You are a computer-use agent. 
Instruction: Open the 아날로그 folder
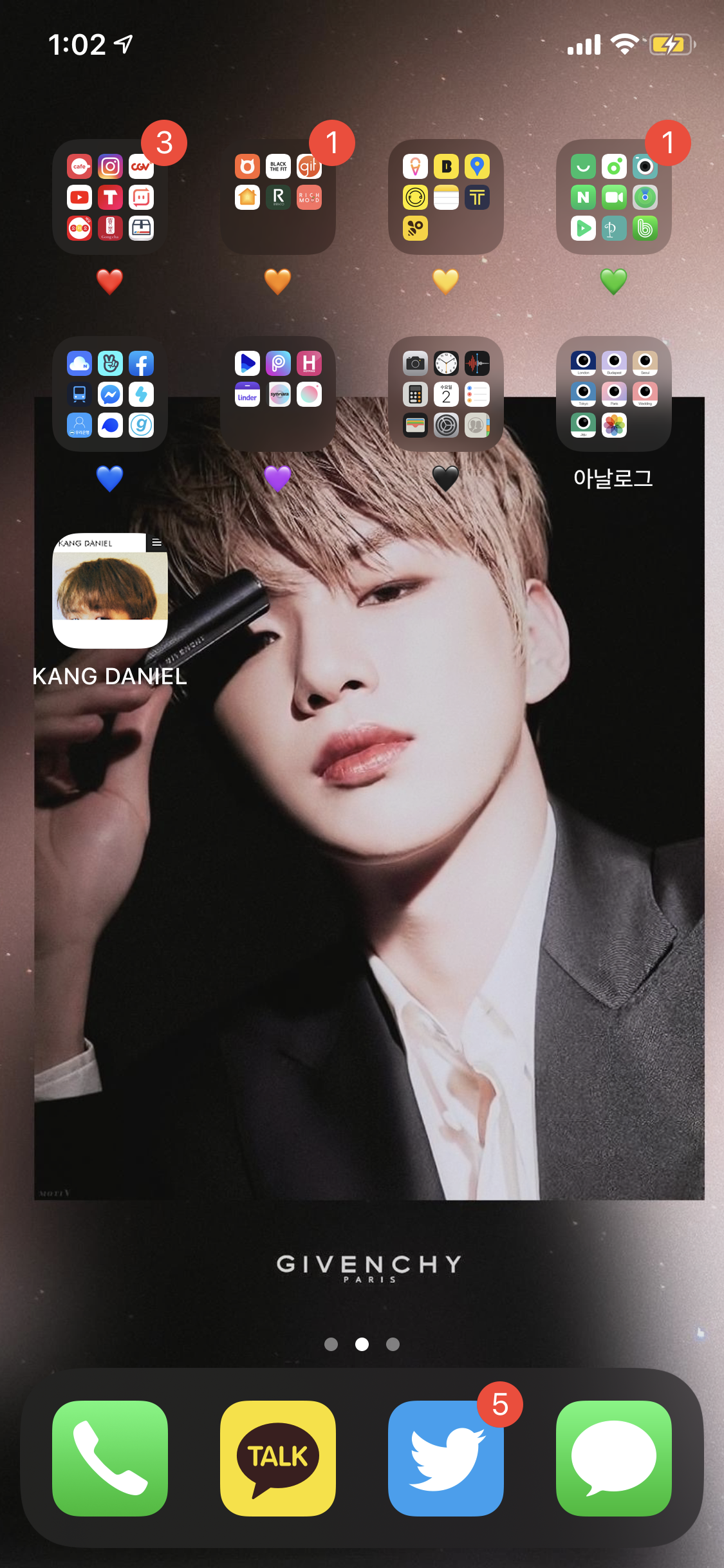click(x=614, y=394)
